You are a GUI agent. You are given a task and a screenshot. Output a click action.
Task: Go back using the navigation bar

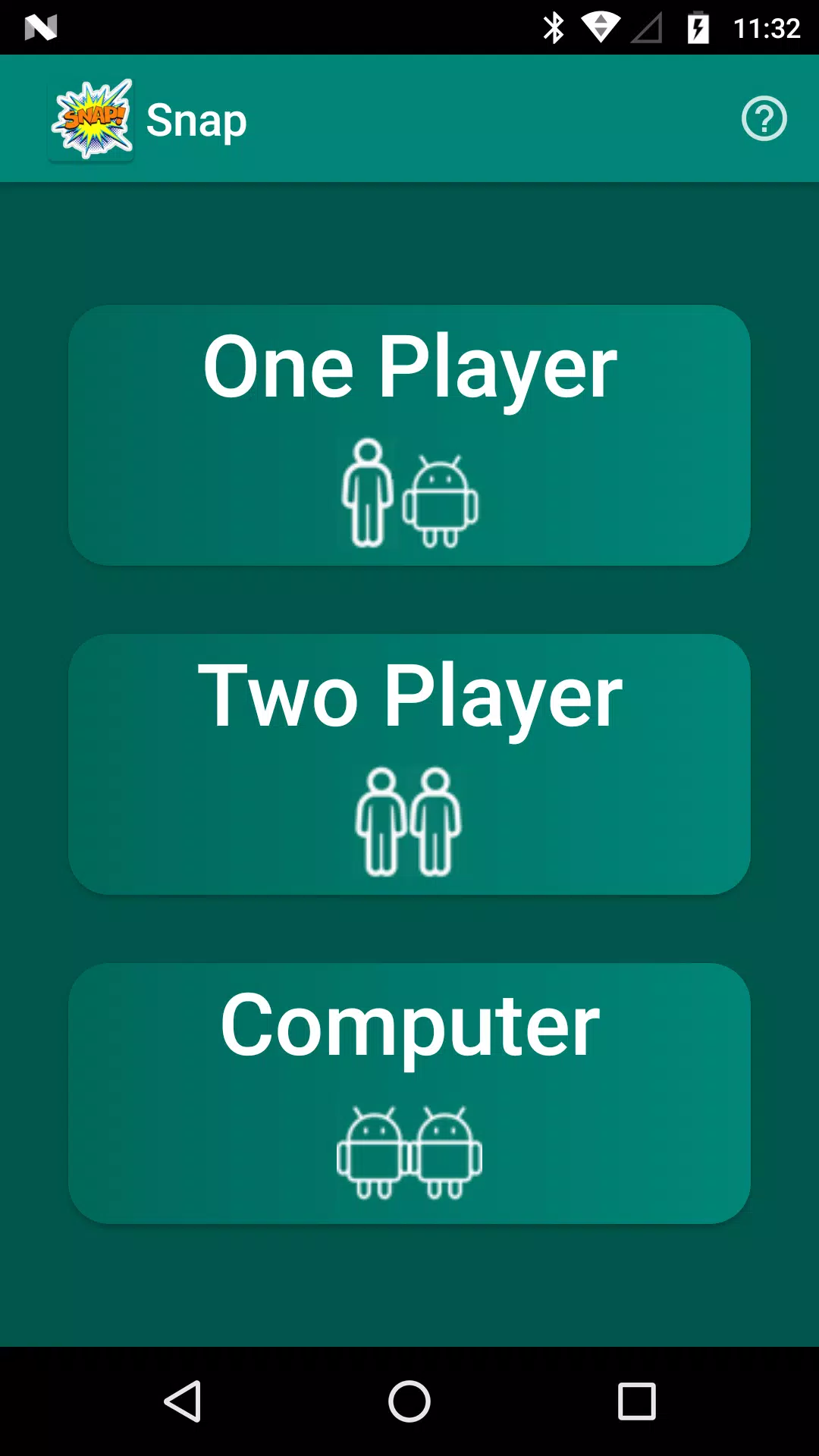click(x=183, y=1401)
